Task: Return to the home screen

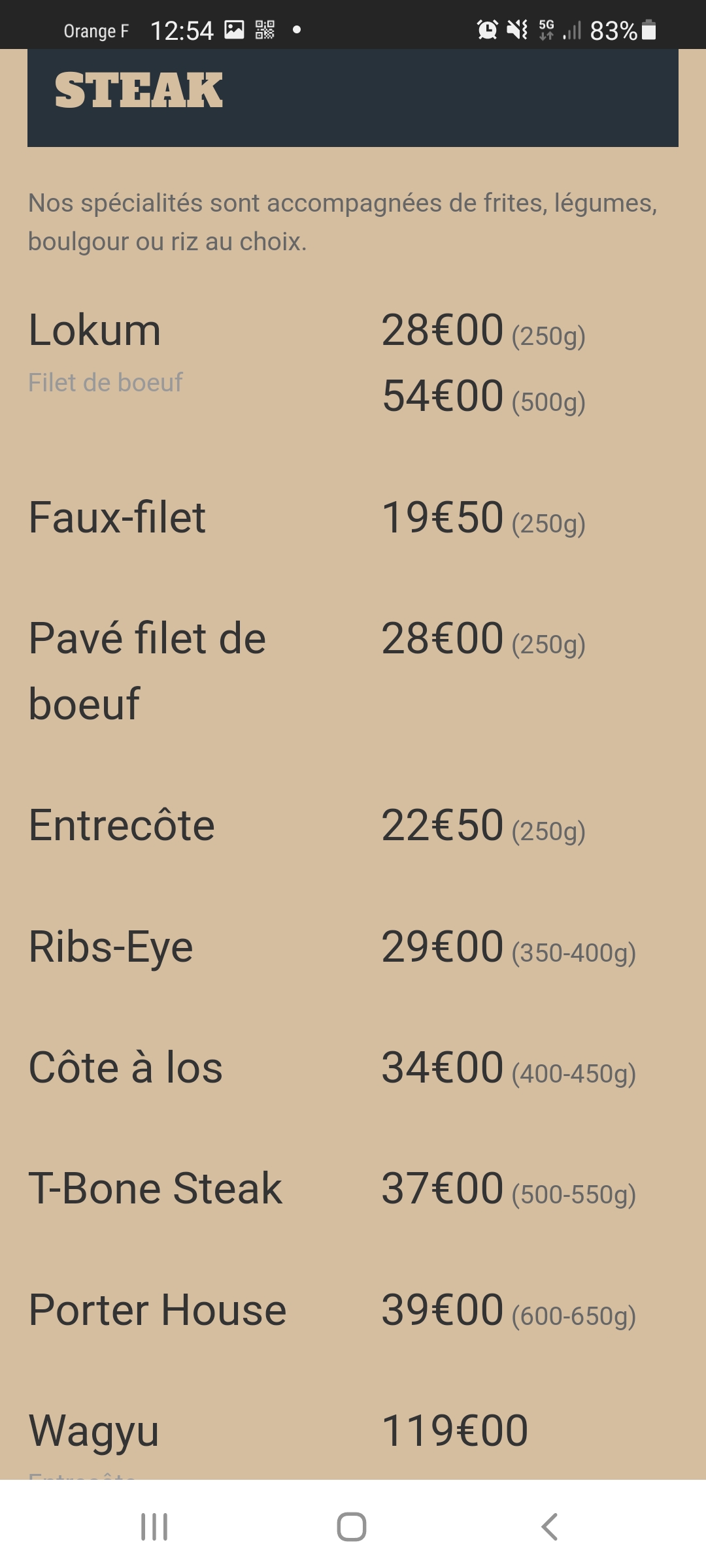Action: tap(352, 1527)
